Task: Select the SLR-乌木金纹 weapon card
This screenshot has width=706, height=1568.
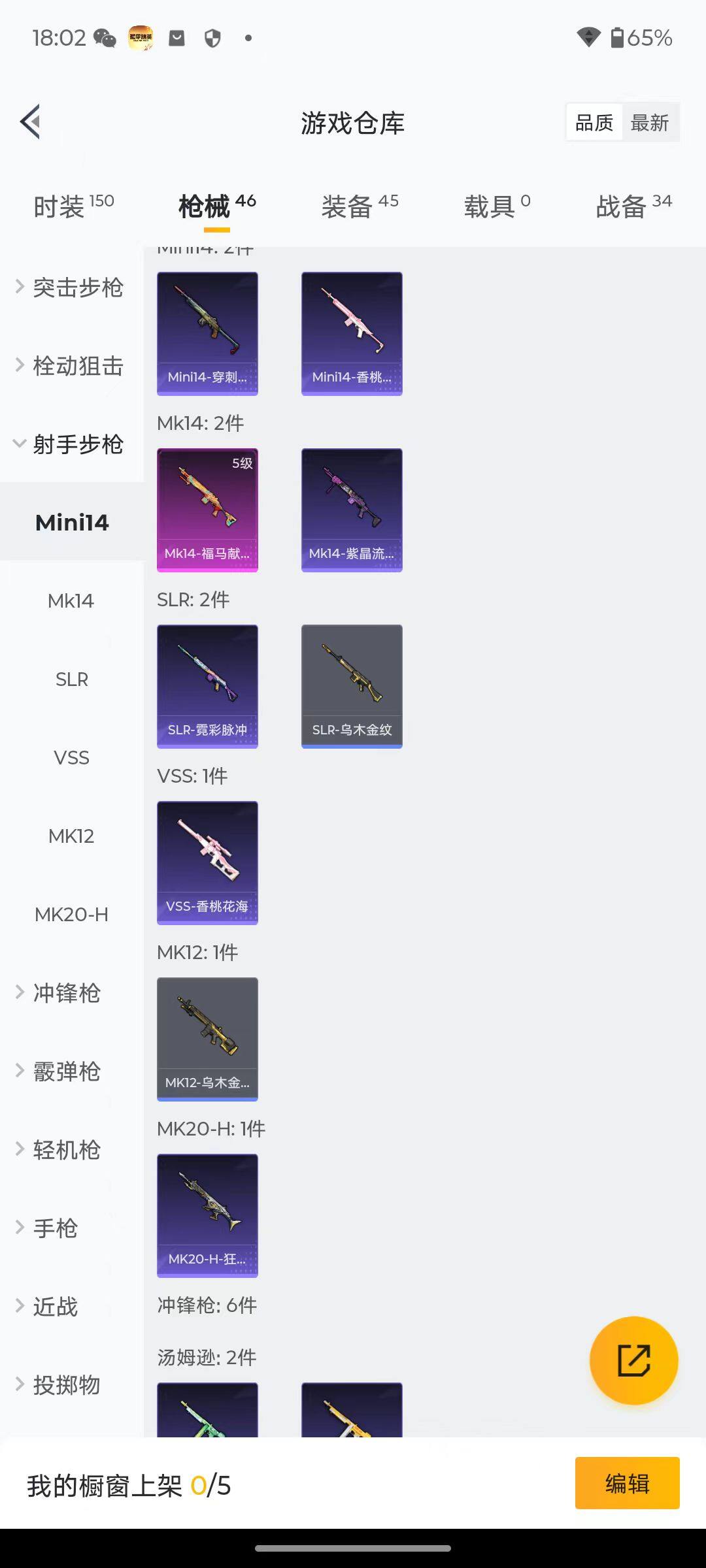Action: click(351, 686)
